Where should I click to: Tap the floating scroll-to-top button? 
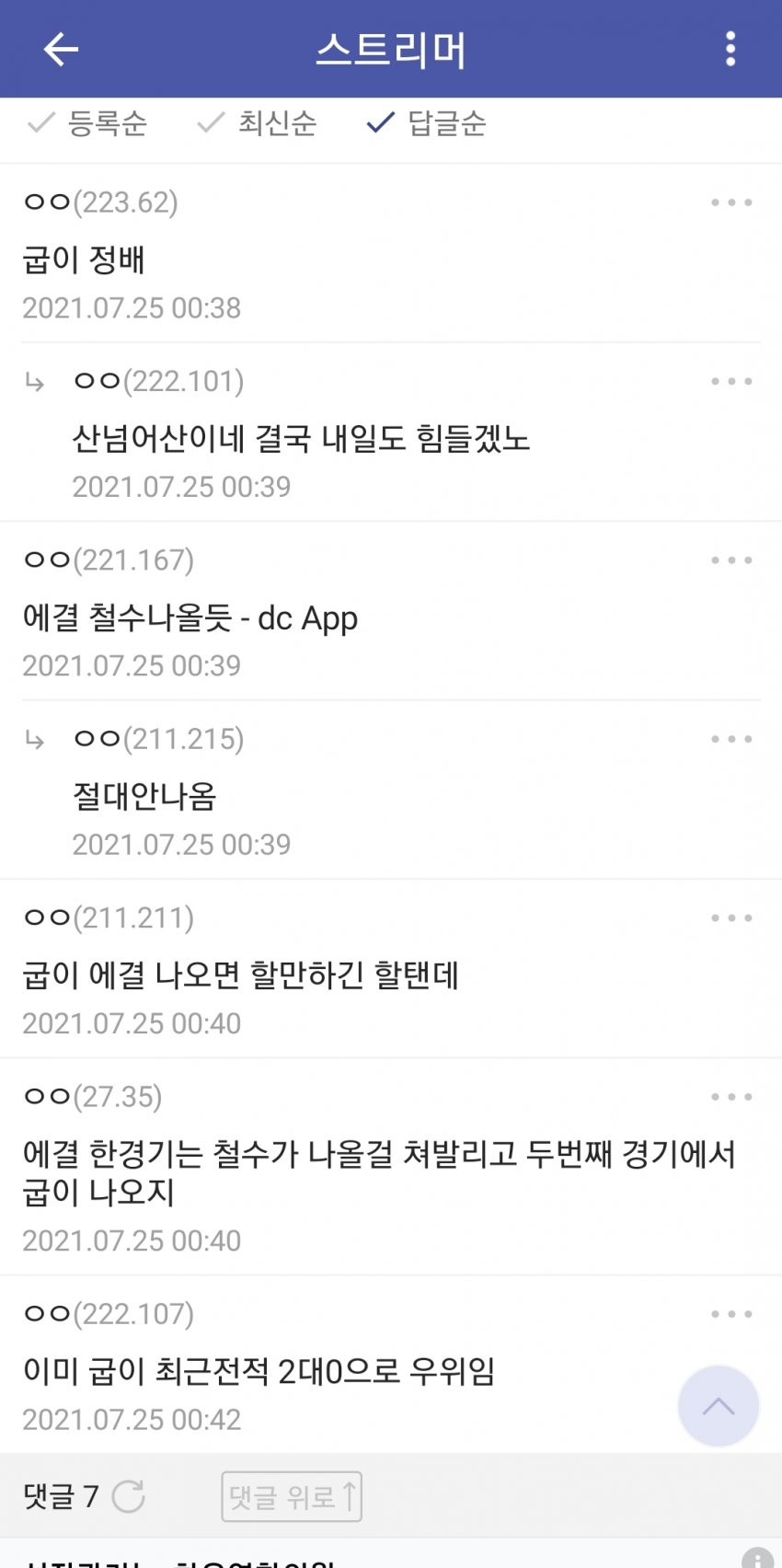pos(719,1406)
